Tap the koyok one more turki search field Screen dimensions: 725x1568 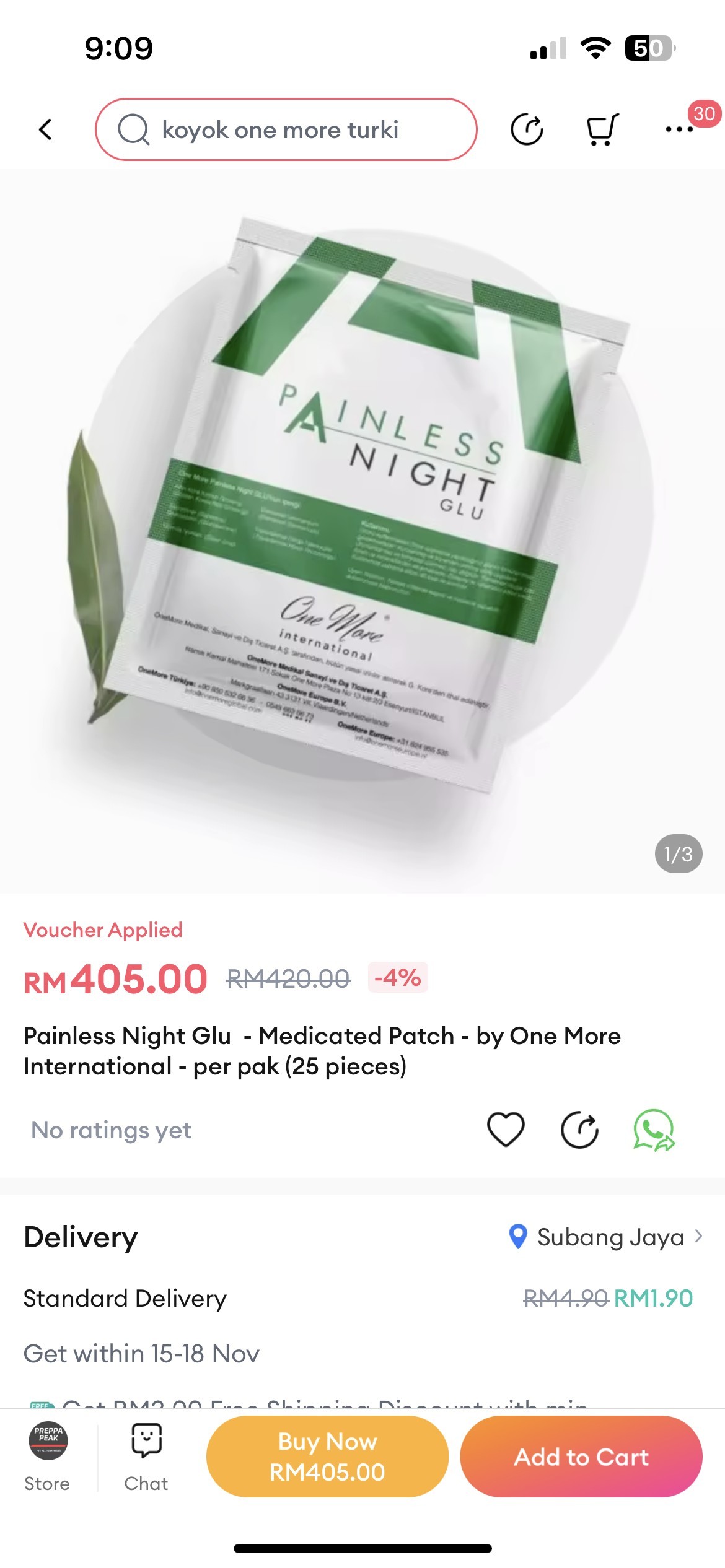point(286,129)
